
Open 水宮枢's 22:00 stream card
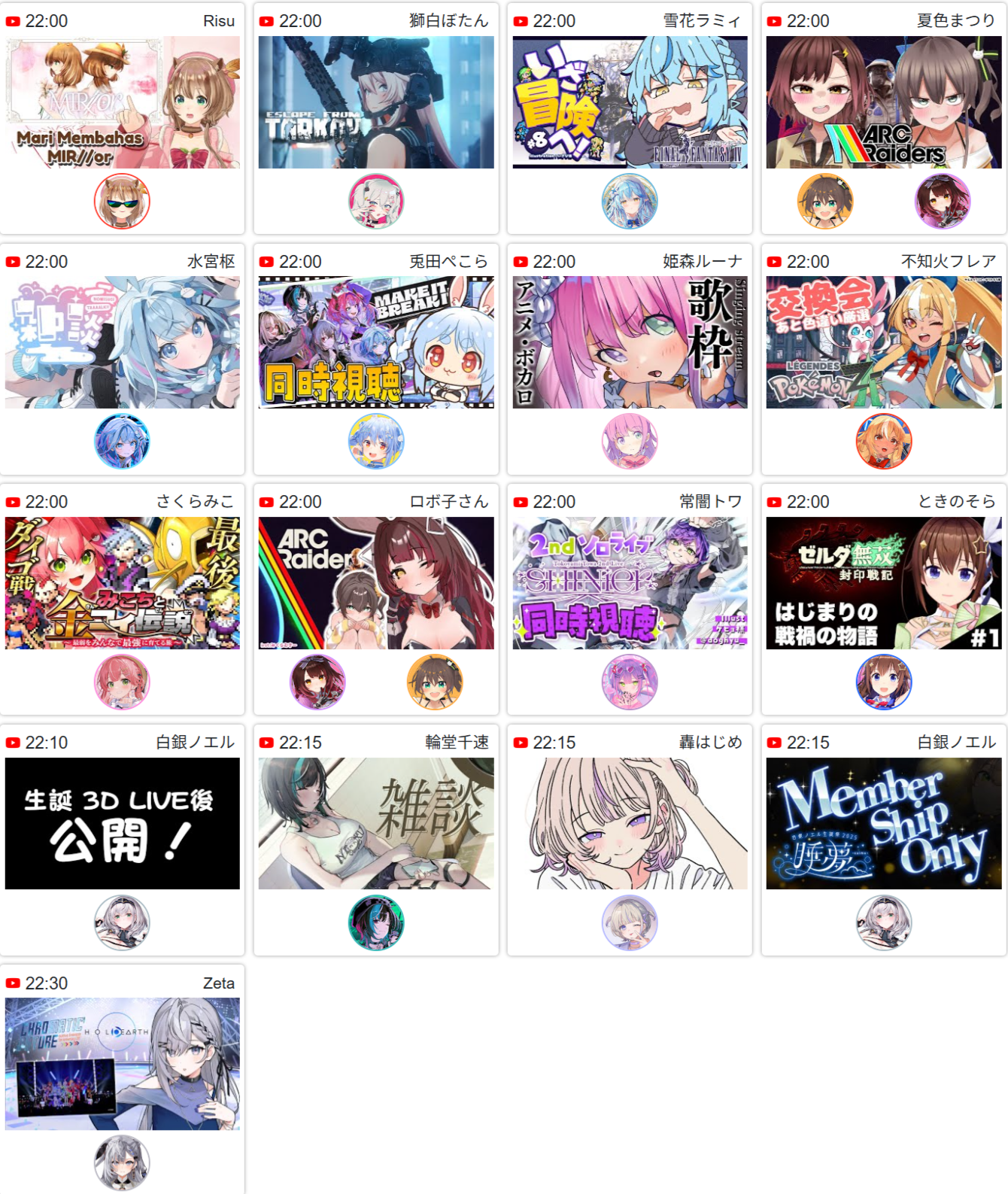[122, 342]
